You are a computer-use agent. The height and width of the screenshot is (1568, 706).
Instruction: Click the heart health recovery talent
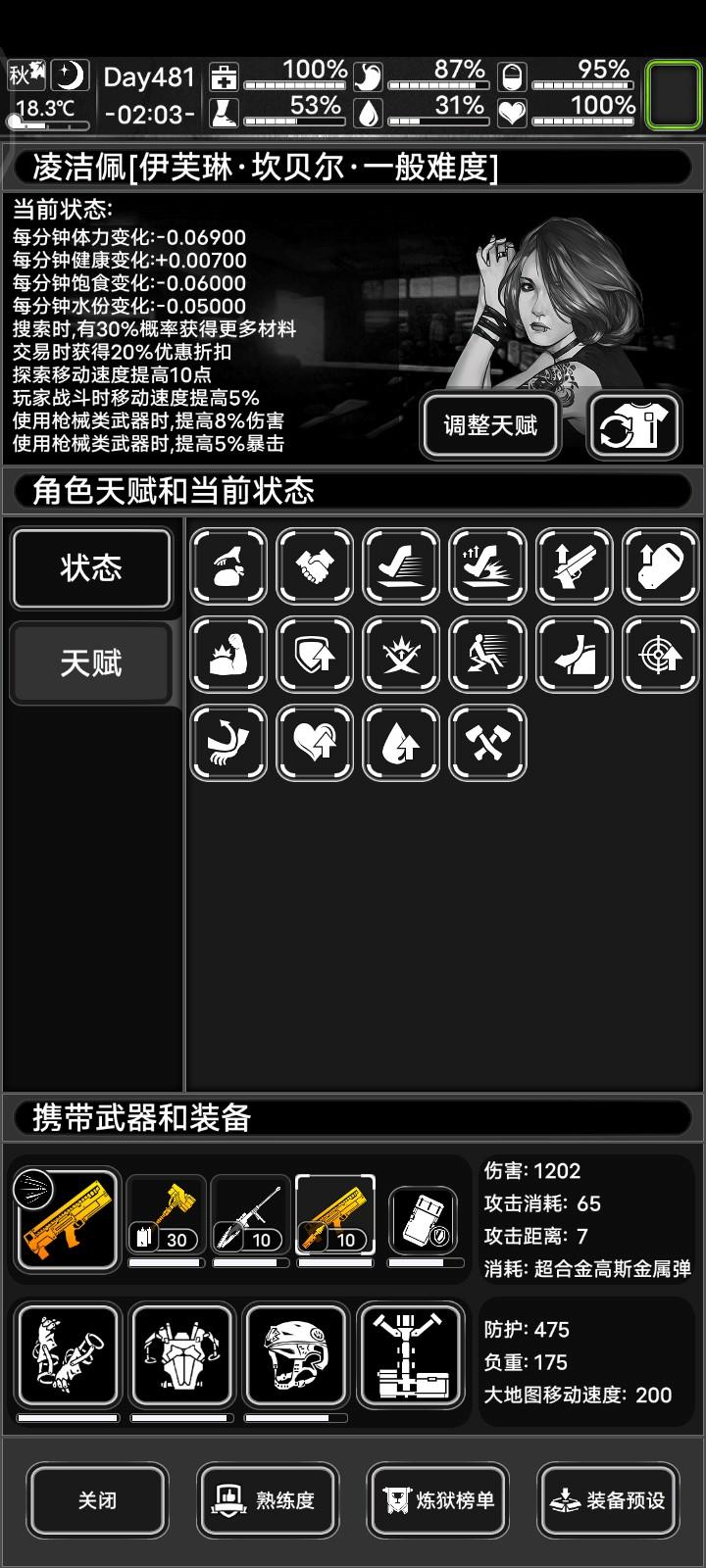pyautogui.click(x=314, y=743)
